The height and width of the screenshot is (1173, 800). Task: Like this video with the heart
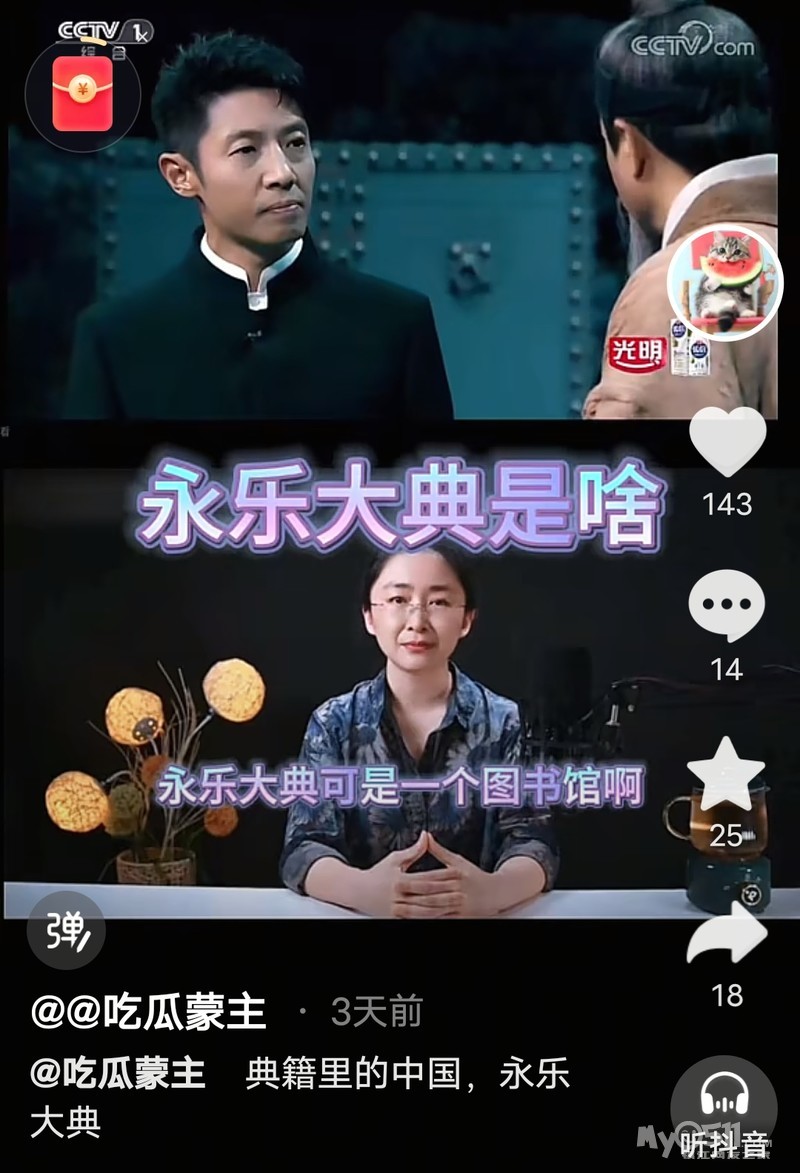[727, 443]
